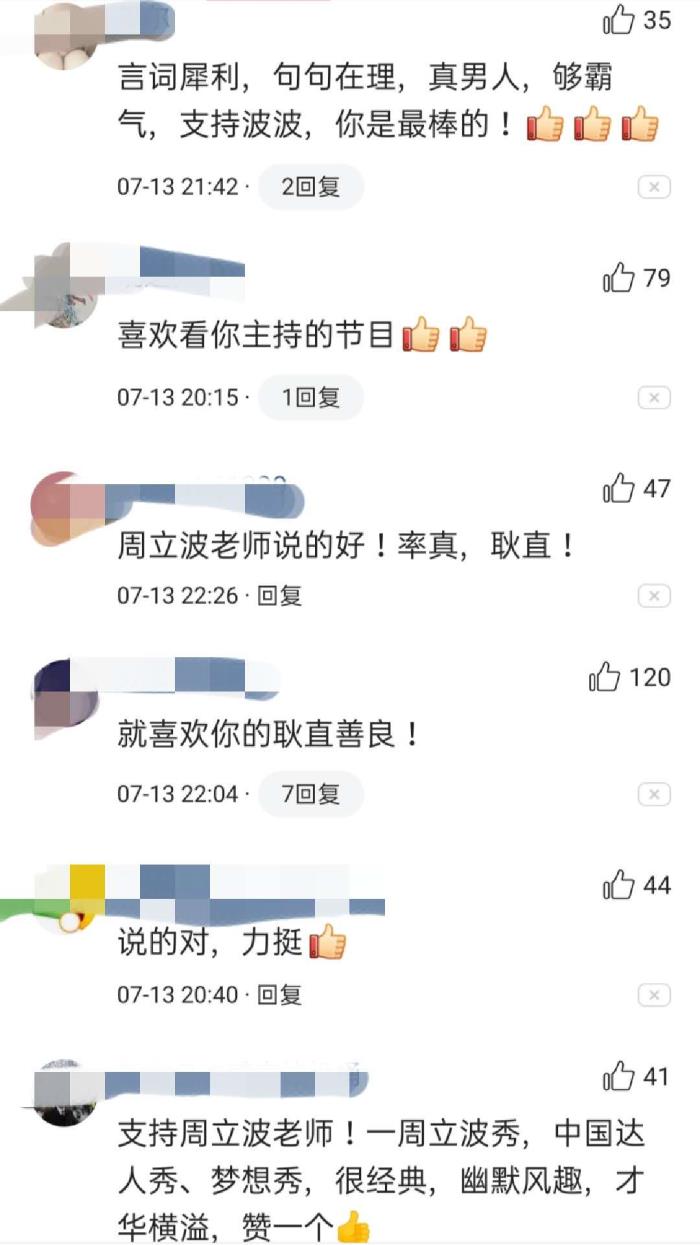Open the 1回复 replies thread

tap(311, 397)
